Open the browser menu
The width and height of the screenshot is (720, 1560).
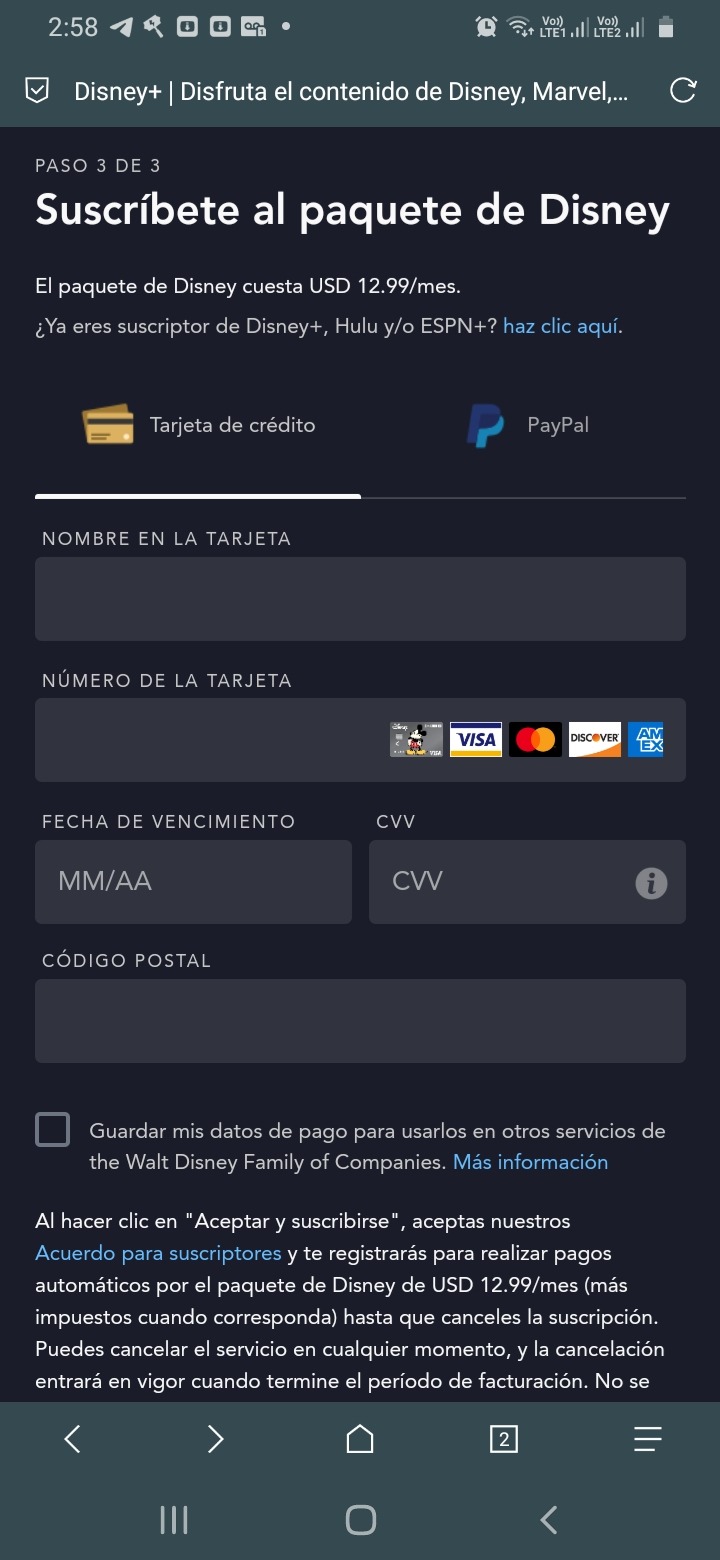pos(648,1439)
